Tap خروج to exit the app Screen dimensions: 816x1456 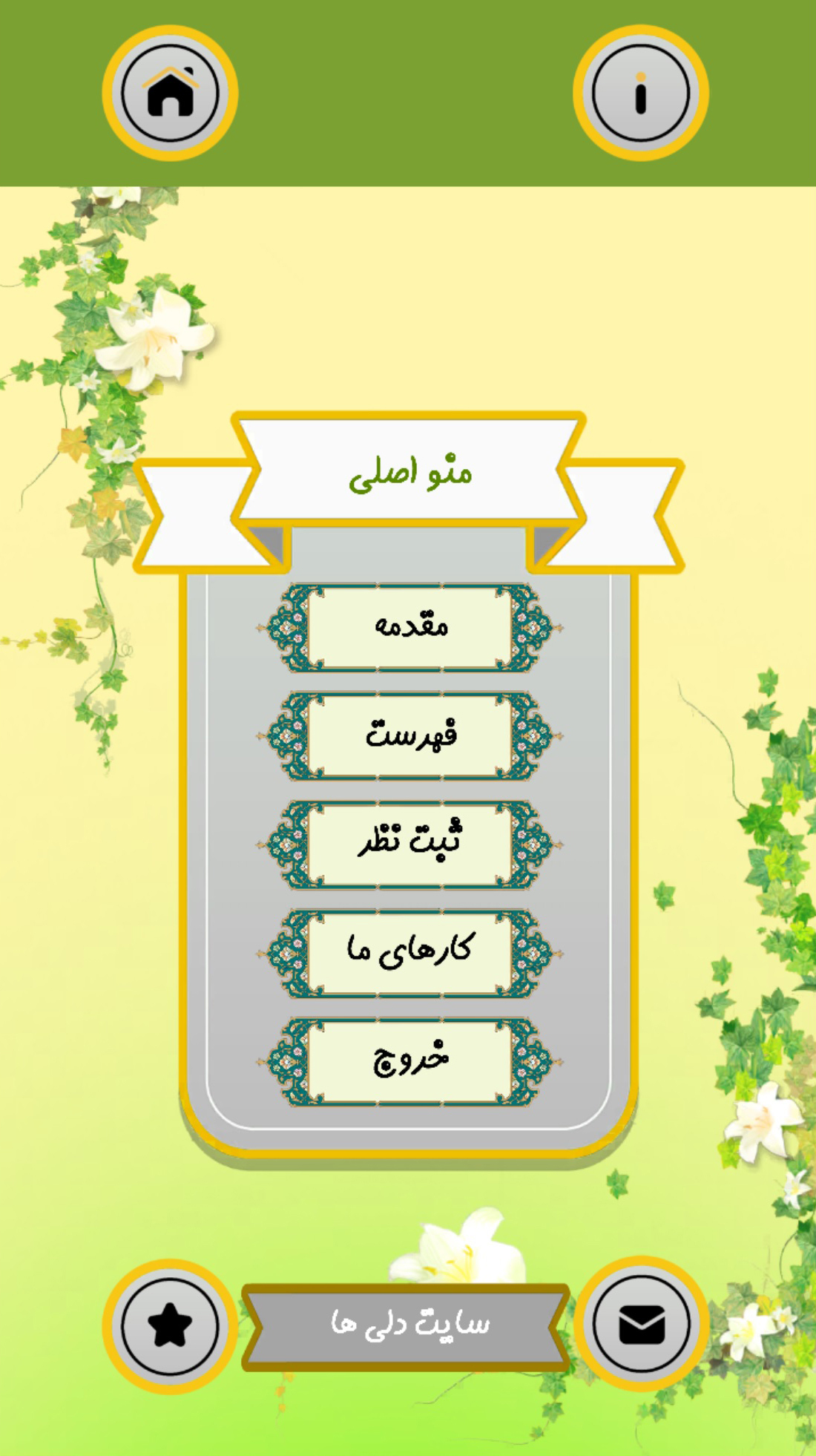tap(409, 1061)
